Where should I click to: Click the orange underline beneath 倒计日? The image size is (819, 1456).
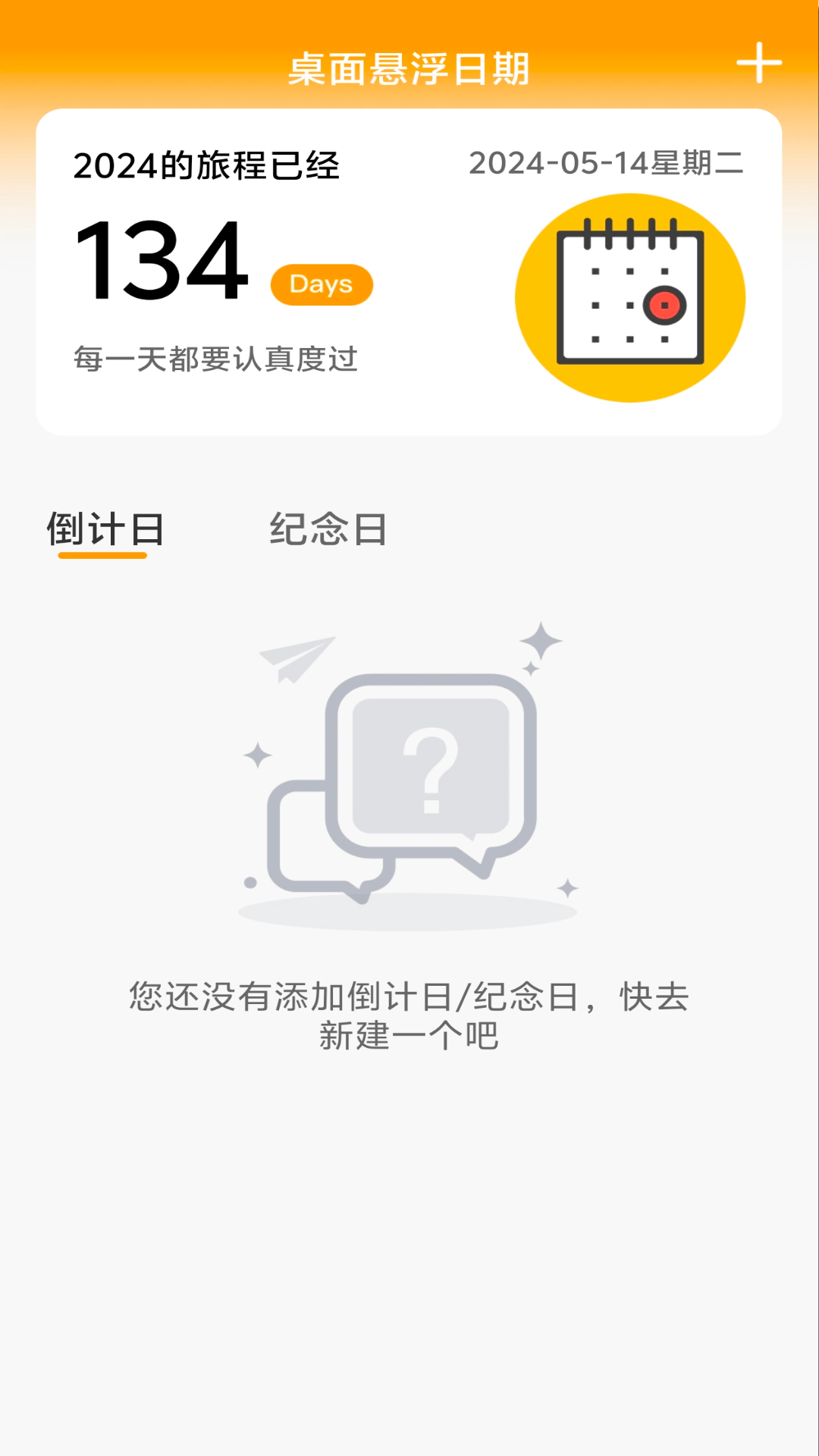[x=103, y=556]
